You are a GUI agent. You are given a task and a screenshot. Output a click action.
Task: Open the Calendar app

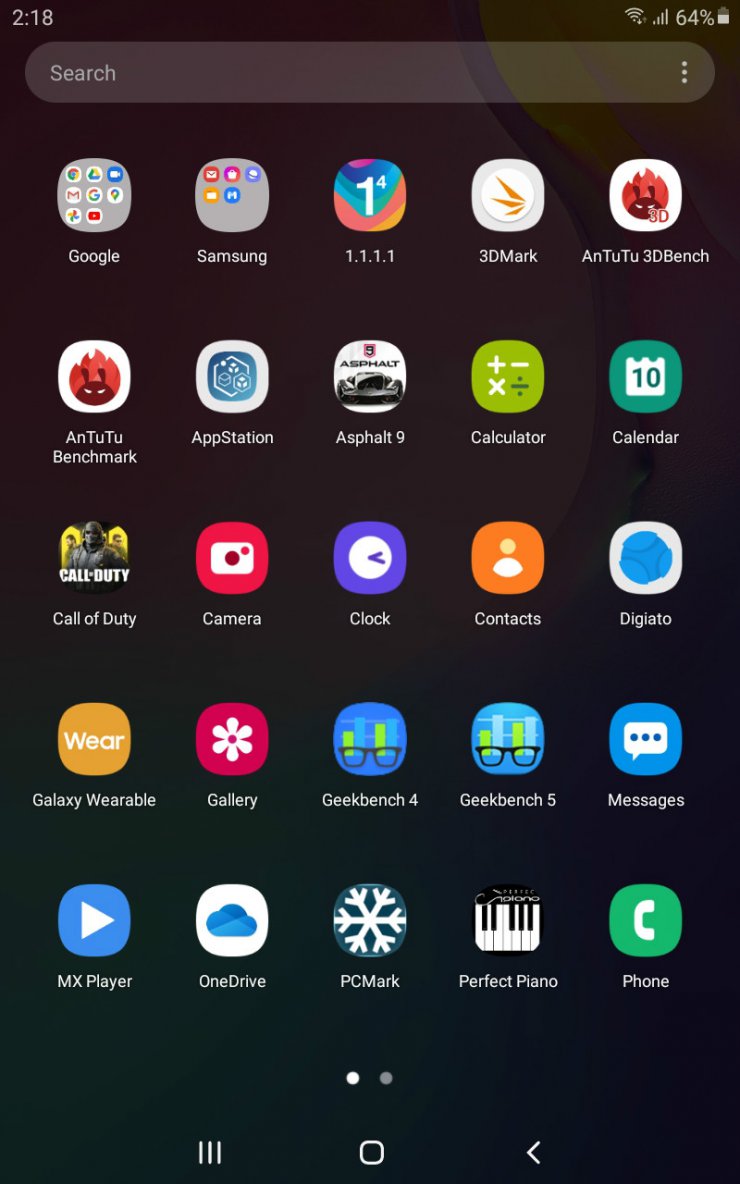click(x=646, y=377)
